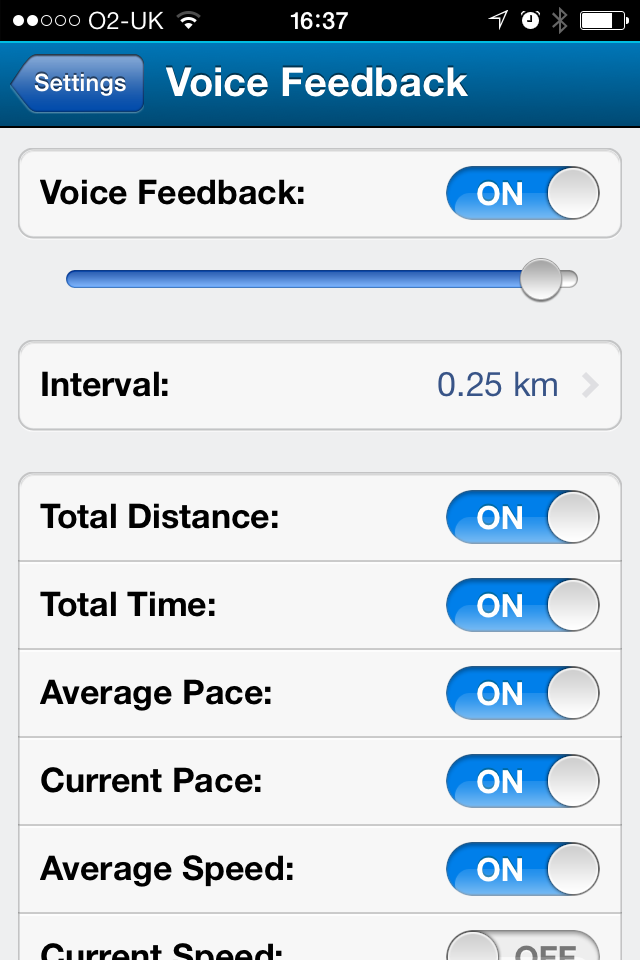
Task: Disable the Average Speed toggle
Action: (x=522, y=869)
